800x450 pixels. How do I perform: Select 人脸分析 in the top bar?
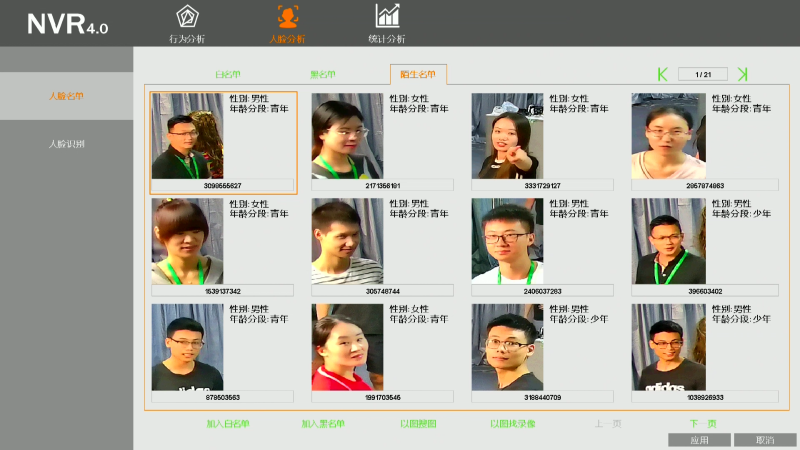tap(287, 24)
